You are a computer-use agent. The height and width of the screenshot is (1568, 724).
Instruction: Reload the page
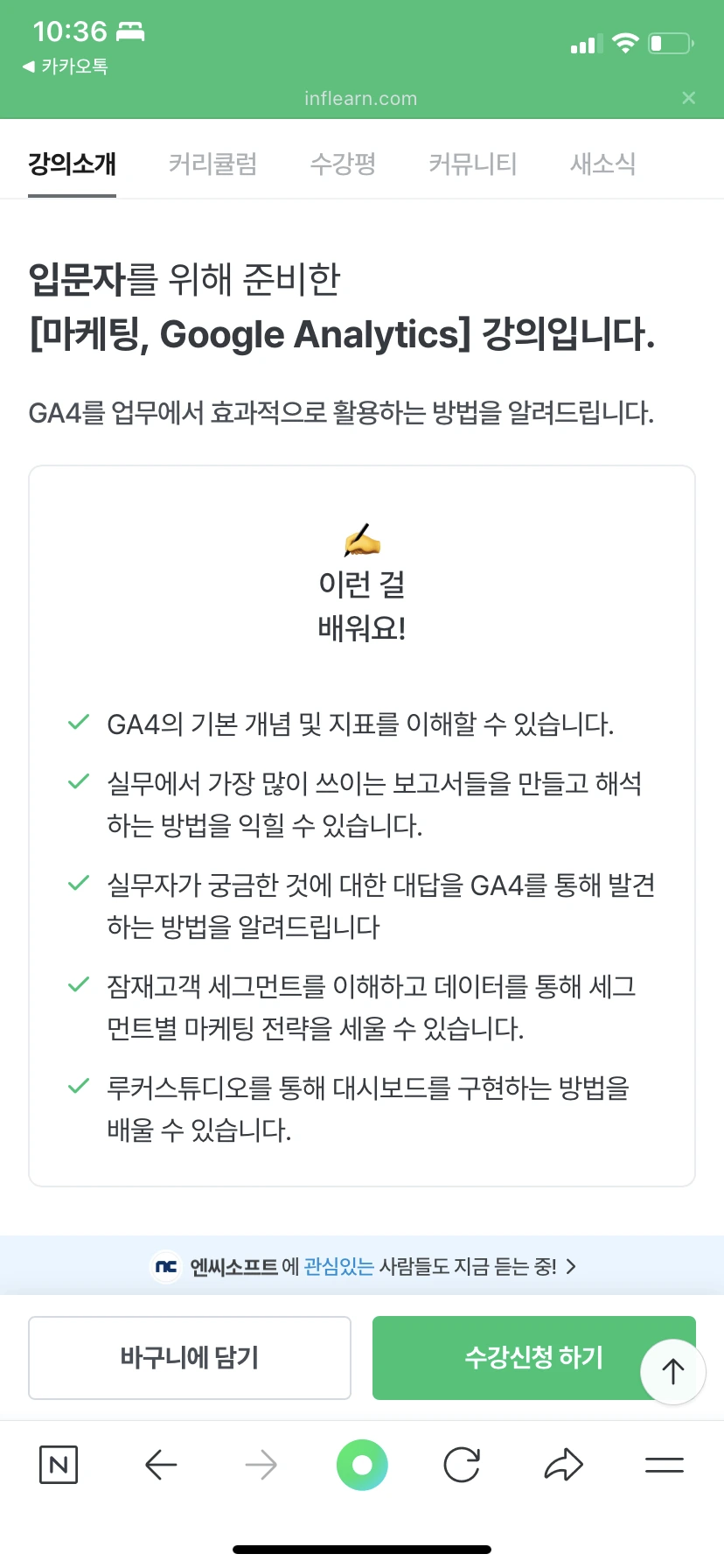462,1465
